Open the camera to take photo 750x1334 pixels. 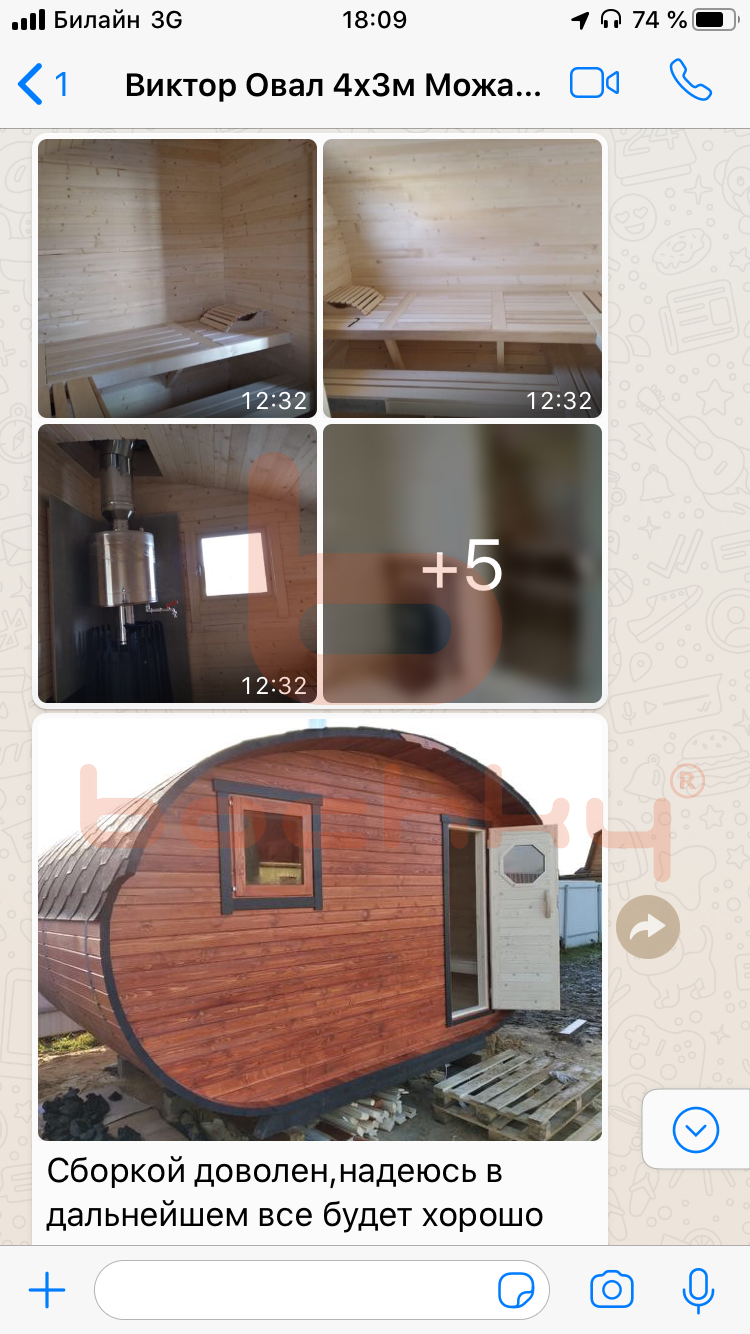tap(612, 1290)
